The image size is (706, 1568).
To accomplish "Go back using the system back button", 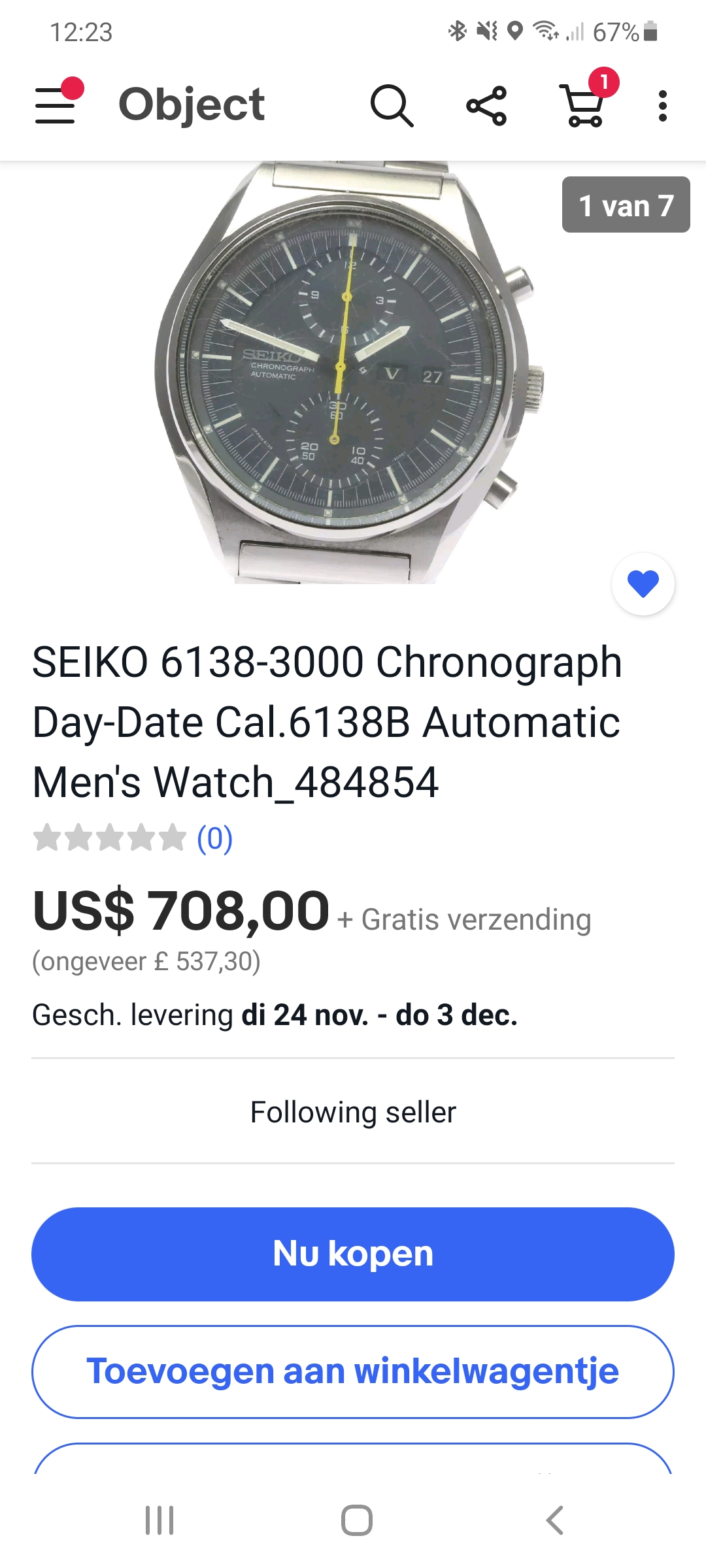I will click(554, 1520).
